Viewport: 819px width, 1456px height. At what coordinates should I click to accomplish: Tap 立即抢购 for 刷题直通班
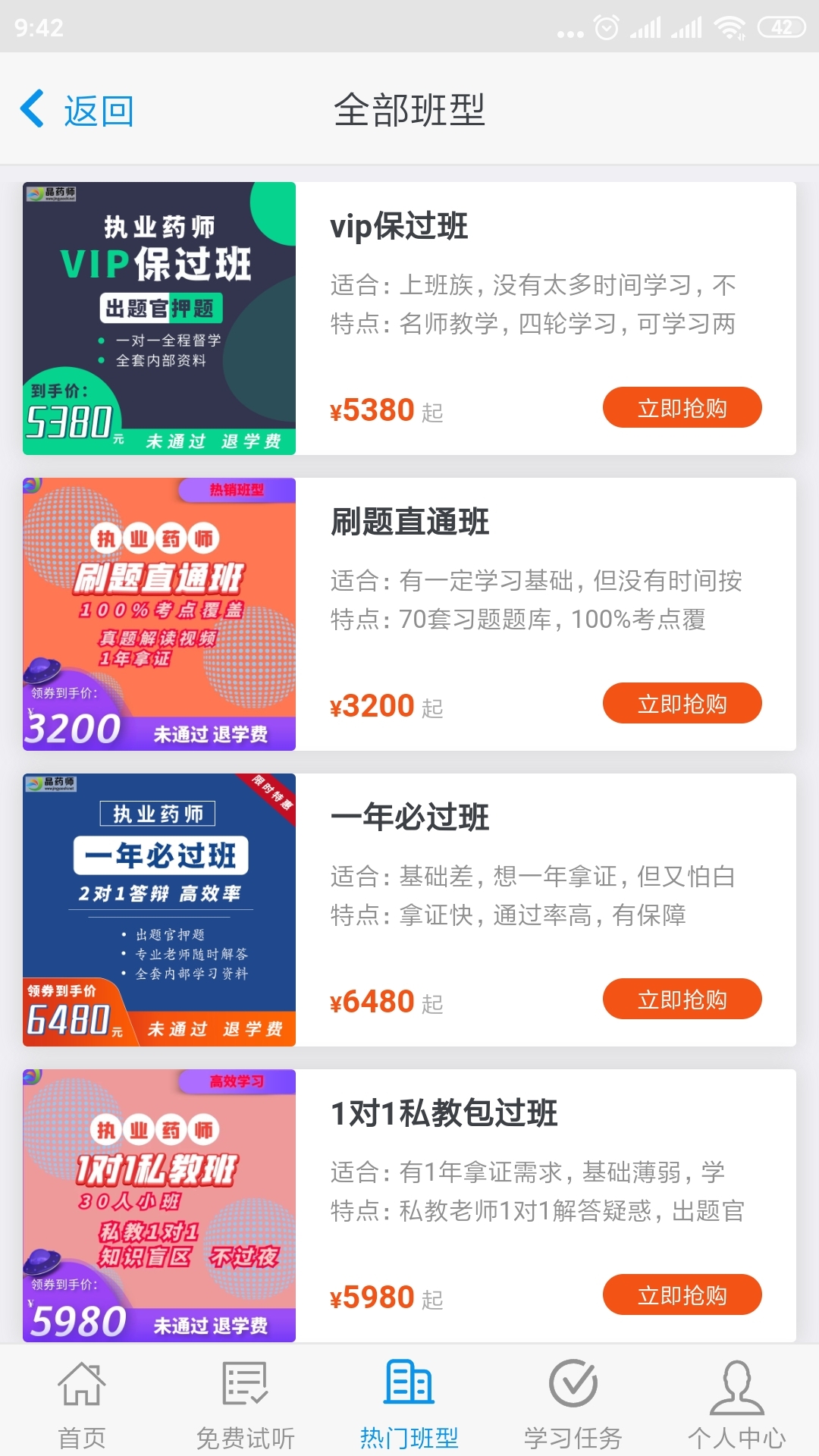pyautogui.click(x=682, y=703)
